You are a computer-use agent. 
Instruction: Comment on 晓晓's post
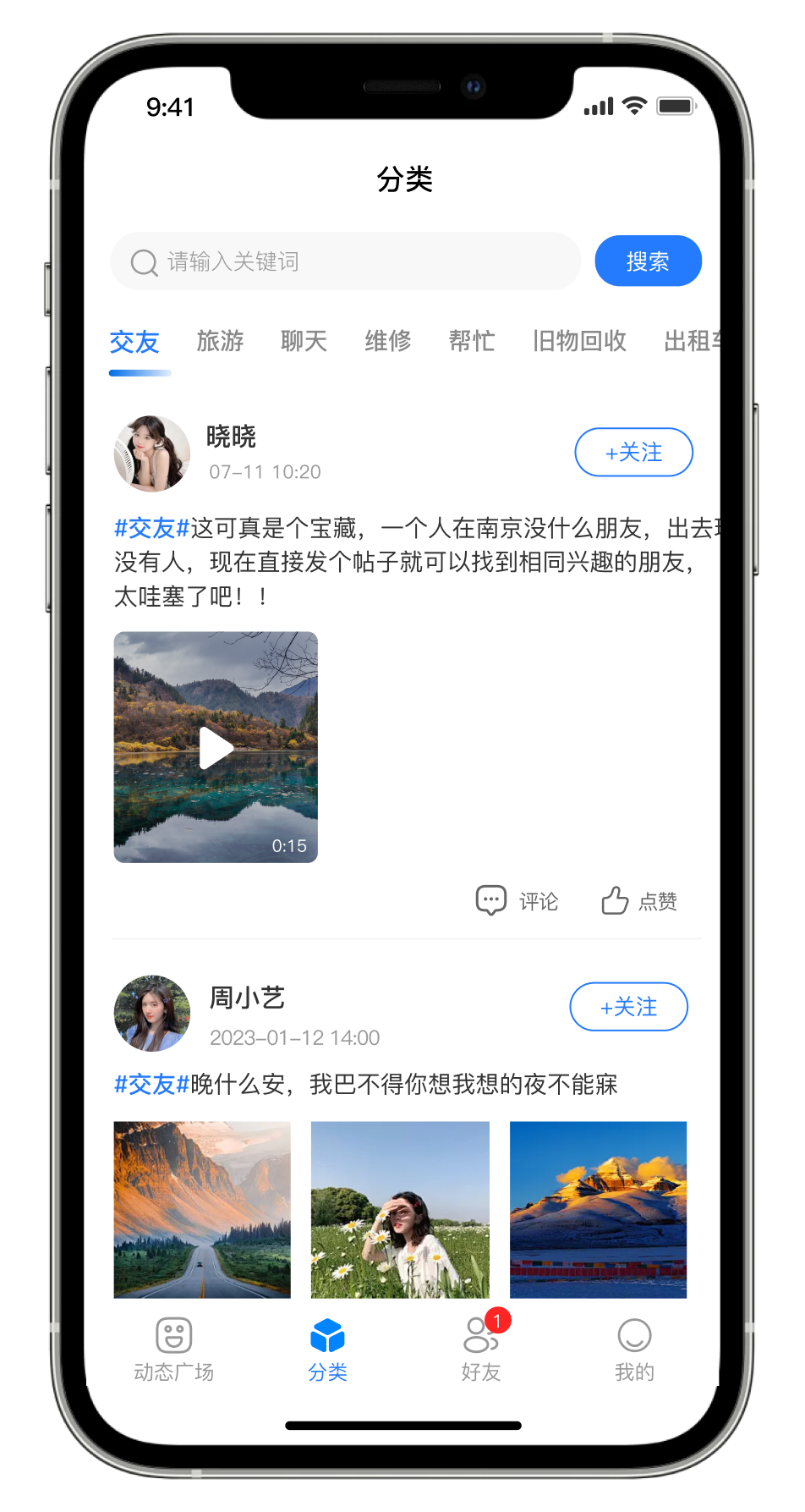click(517, 901)
